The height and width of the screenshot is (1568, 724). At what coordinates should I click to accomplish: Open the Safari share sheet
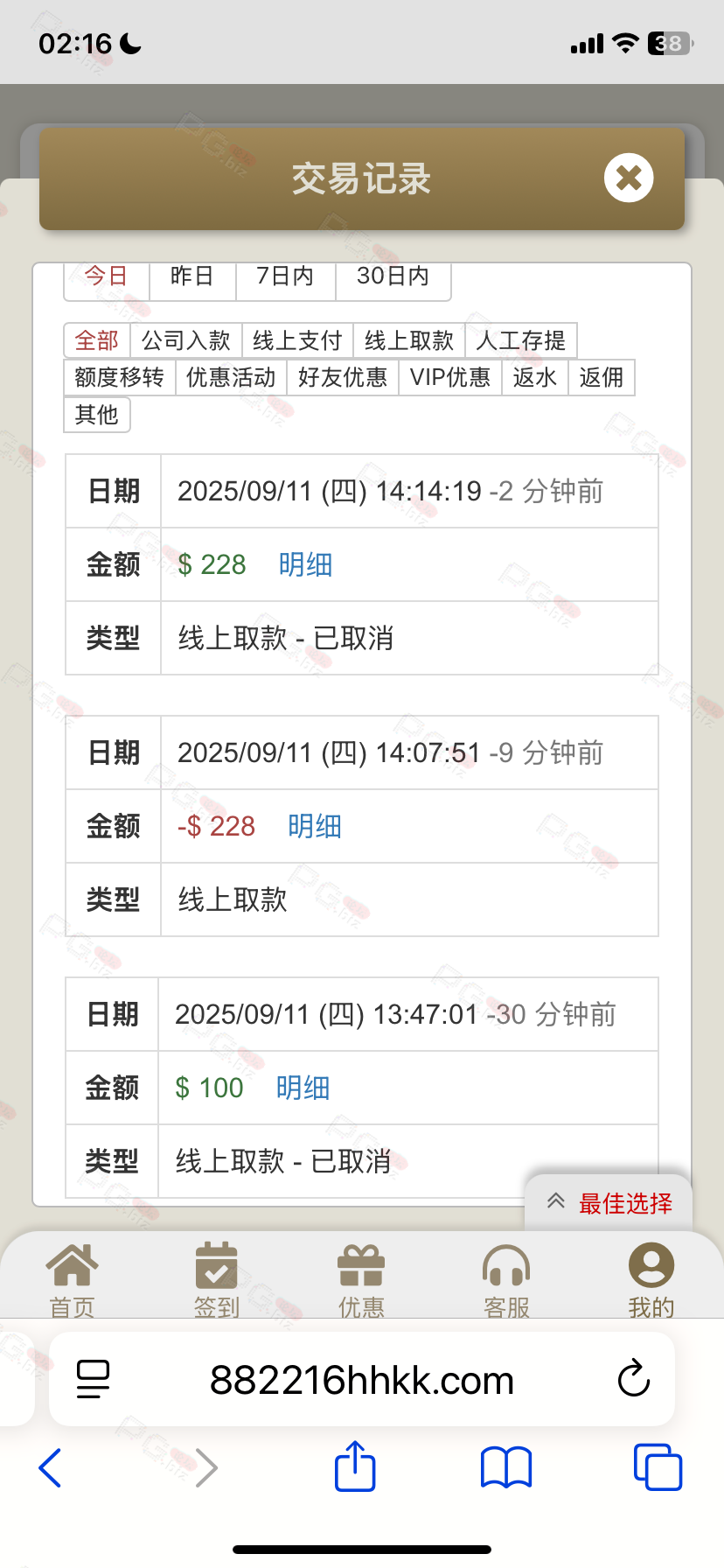(x=355, y=1466)
